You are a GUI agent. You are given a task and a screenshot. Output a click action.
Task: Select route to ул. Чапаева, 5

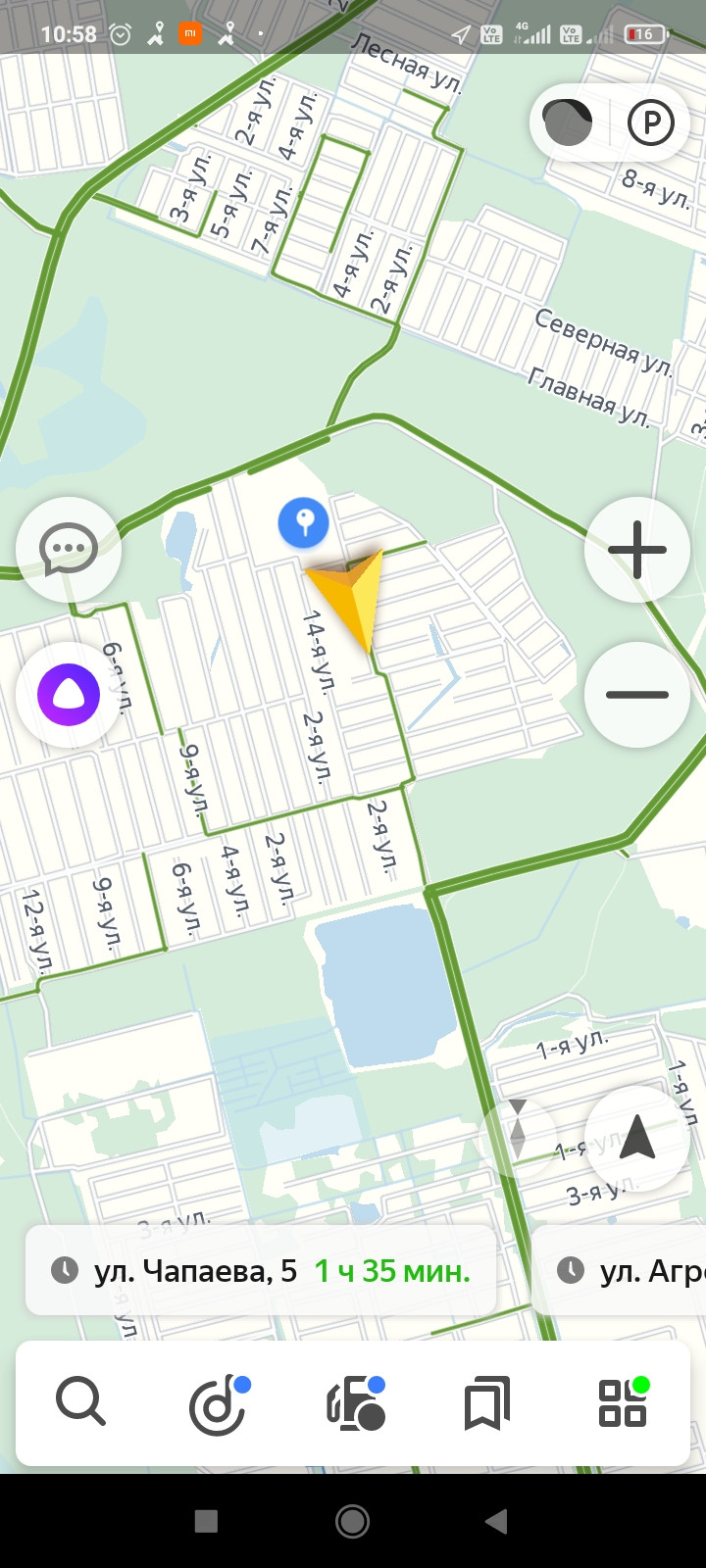pyautogui.click(x=261, y=1271)
